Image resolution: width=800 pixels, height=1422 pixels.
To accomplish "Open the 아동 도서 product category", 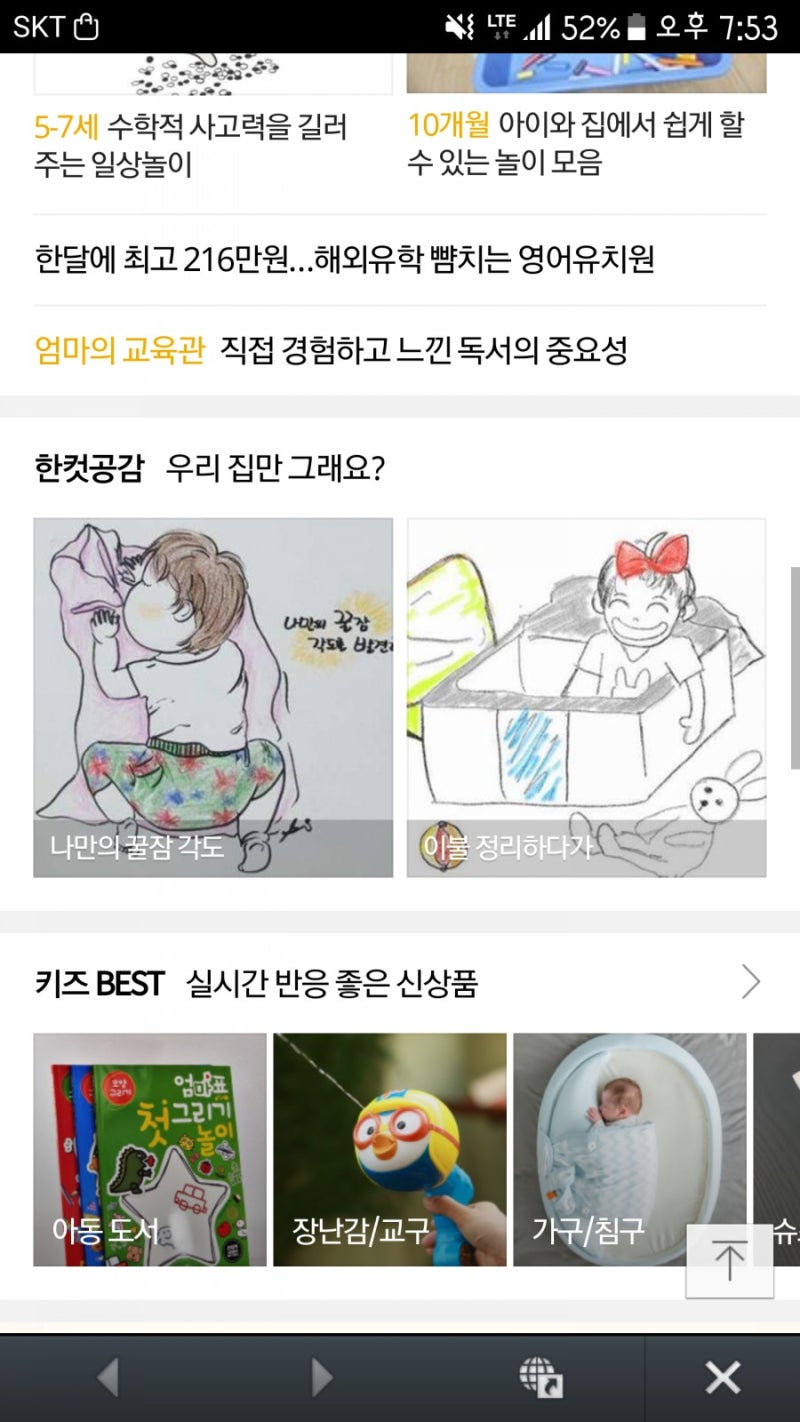I will coord(150,1149).
